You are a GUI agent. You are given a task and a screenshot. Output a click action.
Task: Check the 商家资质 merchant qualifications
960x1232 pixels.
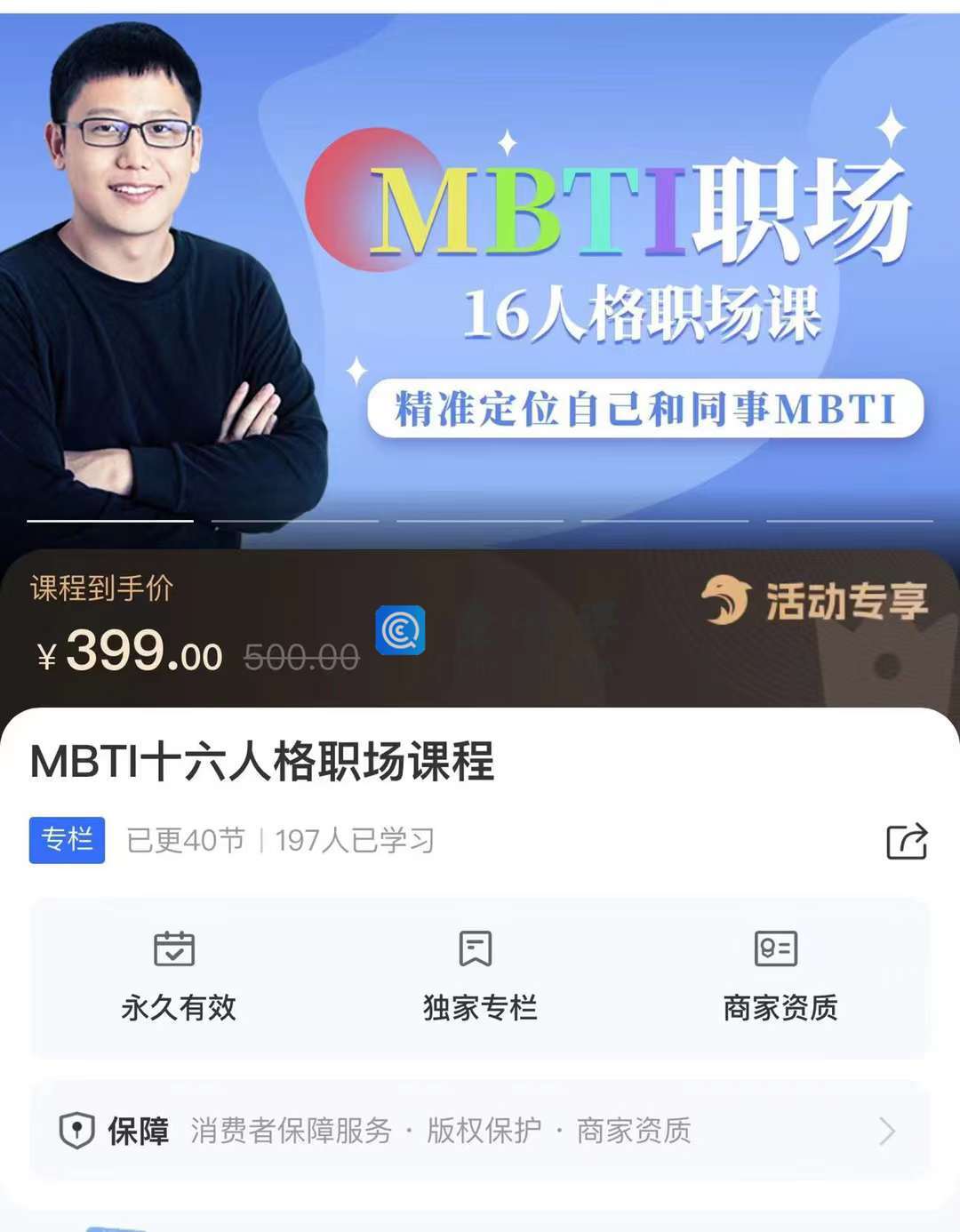[780, 978]
